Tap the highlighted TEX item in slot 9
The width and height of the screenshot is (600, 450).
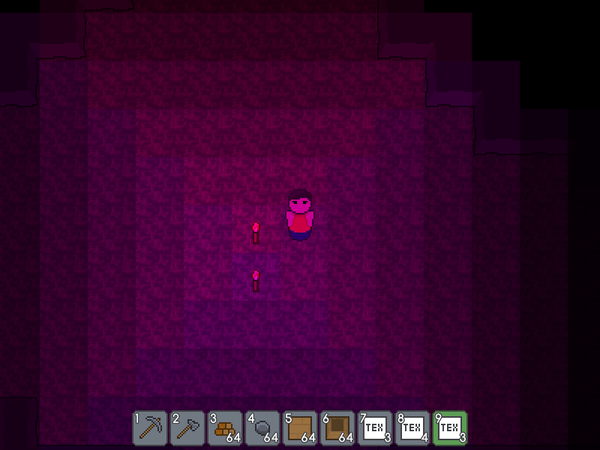451,428
